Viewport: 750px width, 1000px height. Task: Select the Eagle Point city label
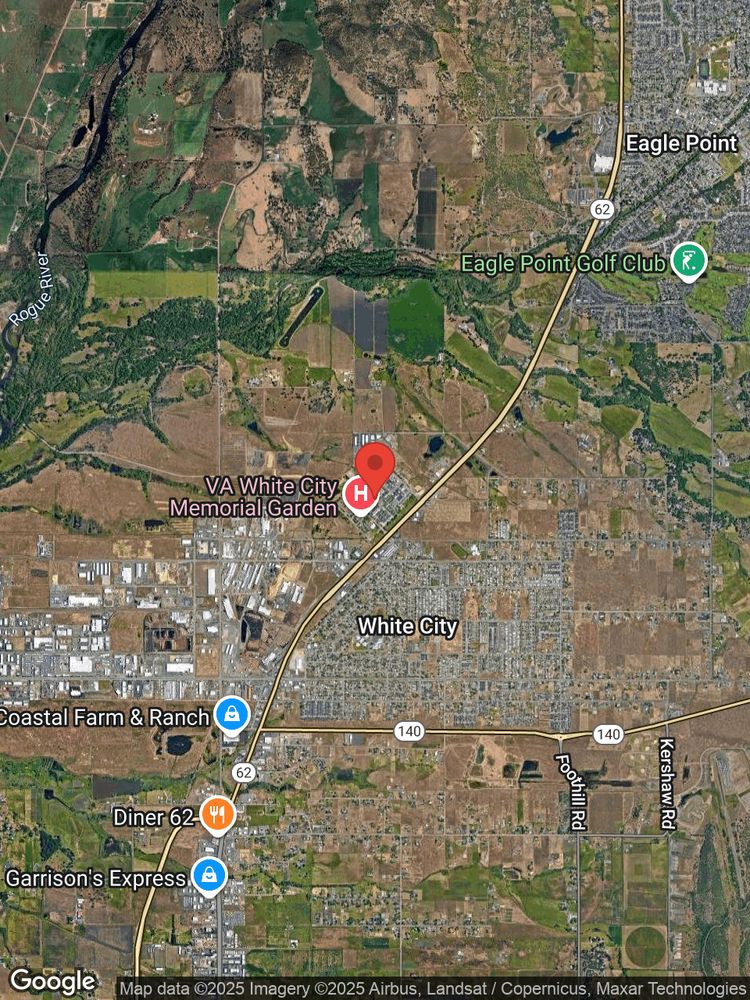pyautogui.click(x=681, y=144)
